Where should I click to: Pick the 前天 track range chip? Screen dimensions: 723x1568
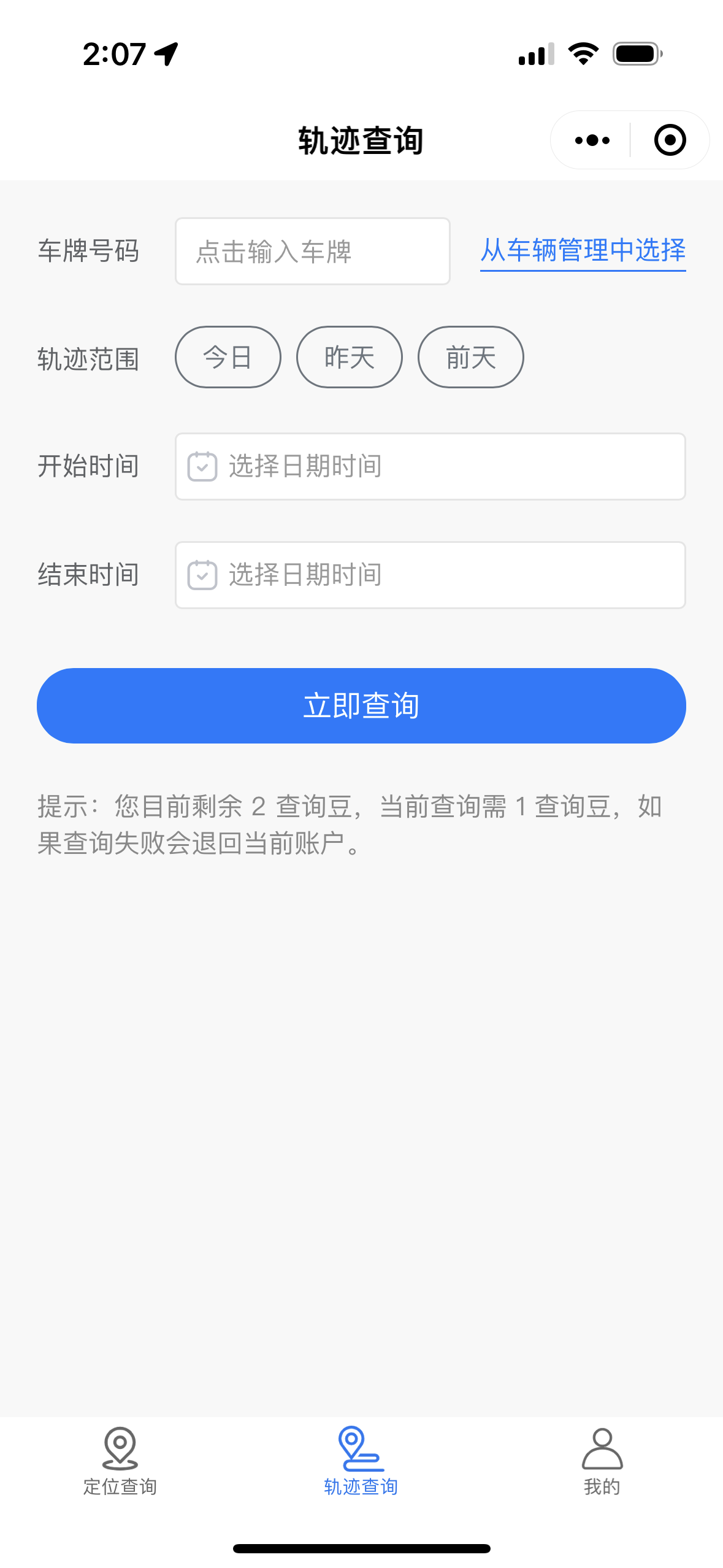470,357
